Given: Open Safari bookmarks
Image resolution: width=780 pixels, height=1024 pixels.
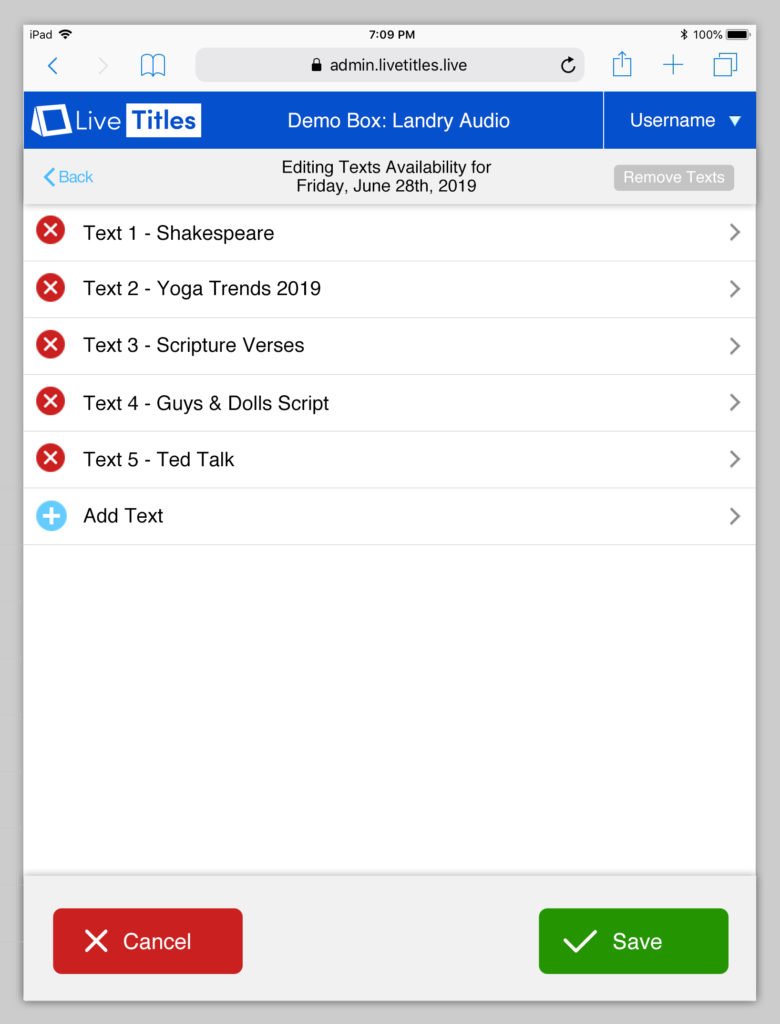Looking at the screenshot, I should [x=152, y=66].
